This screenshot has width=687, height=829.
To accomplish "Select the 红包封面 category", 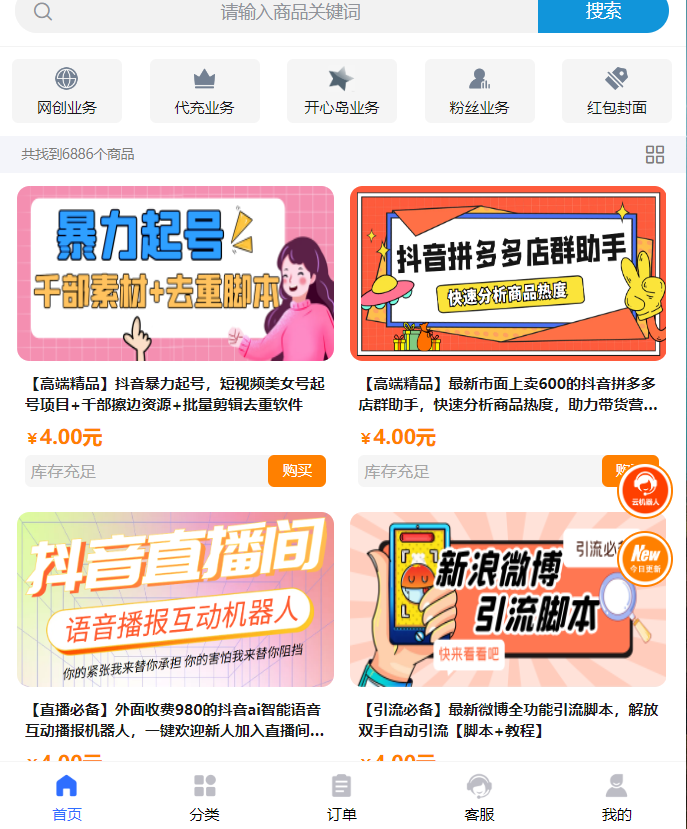I will coord(616,91).
